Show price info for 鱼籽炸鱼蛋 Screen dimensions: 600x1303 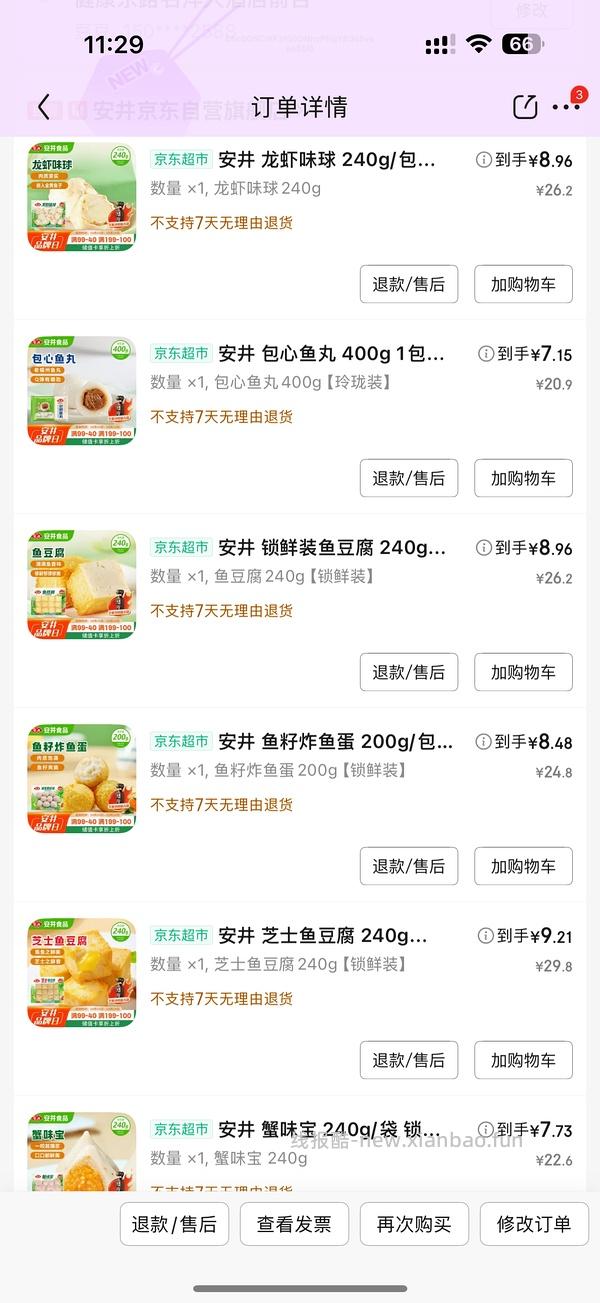click(486, 742)
